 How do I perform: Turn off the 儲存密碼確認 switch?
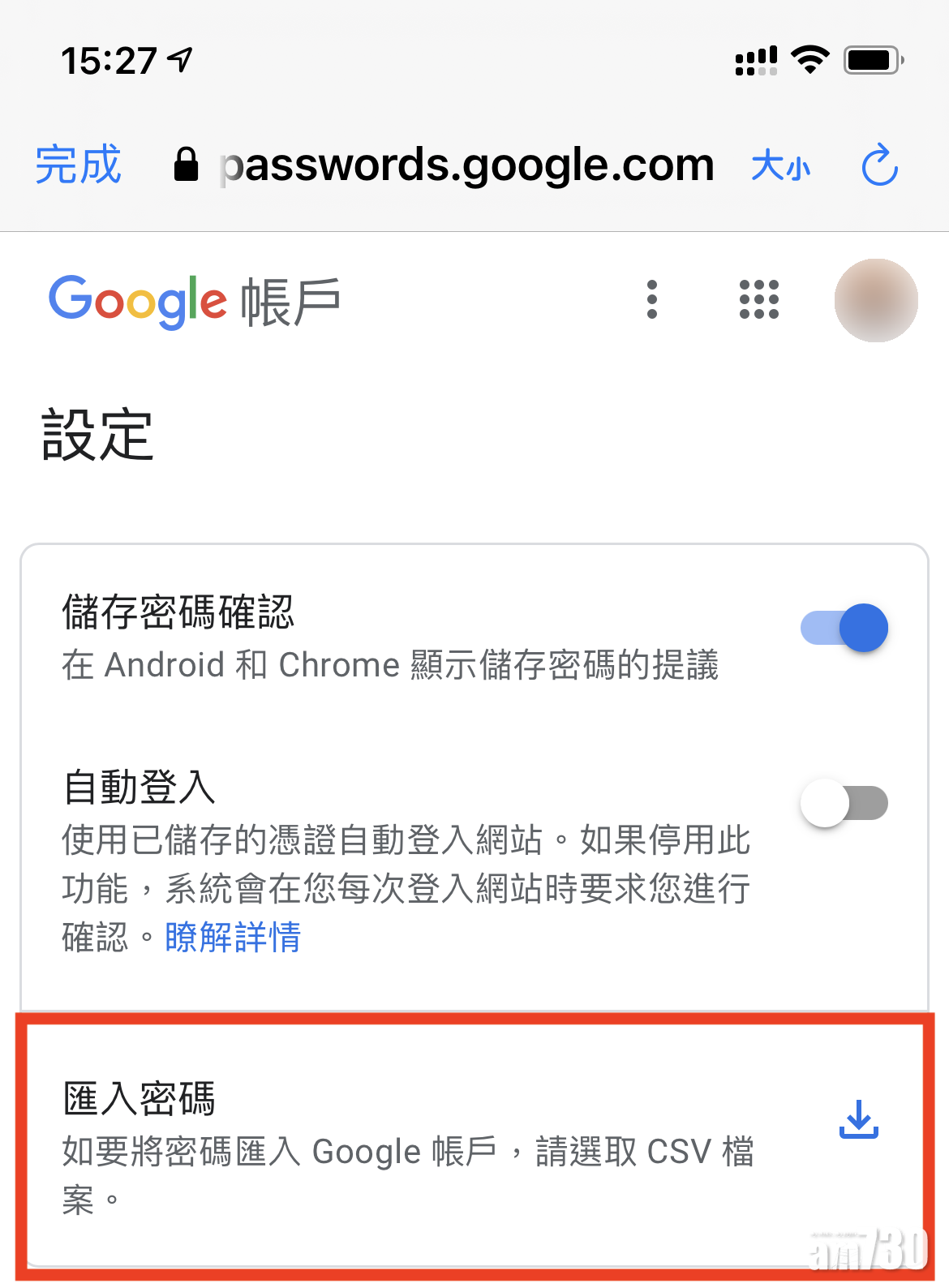pos(844,628)
